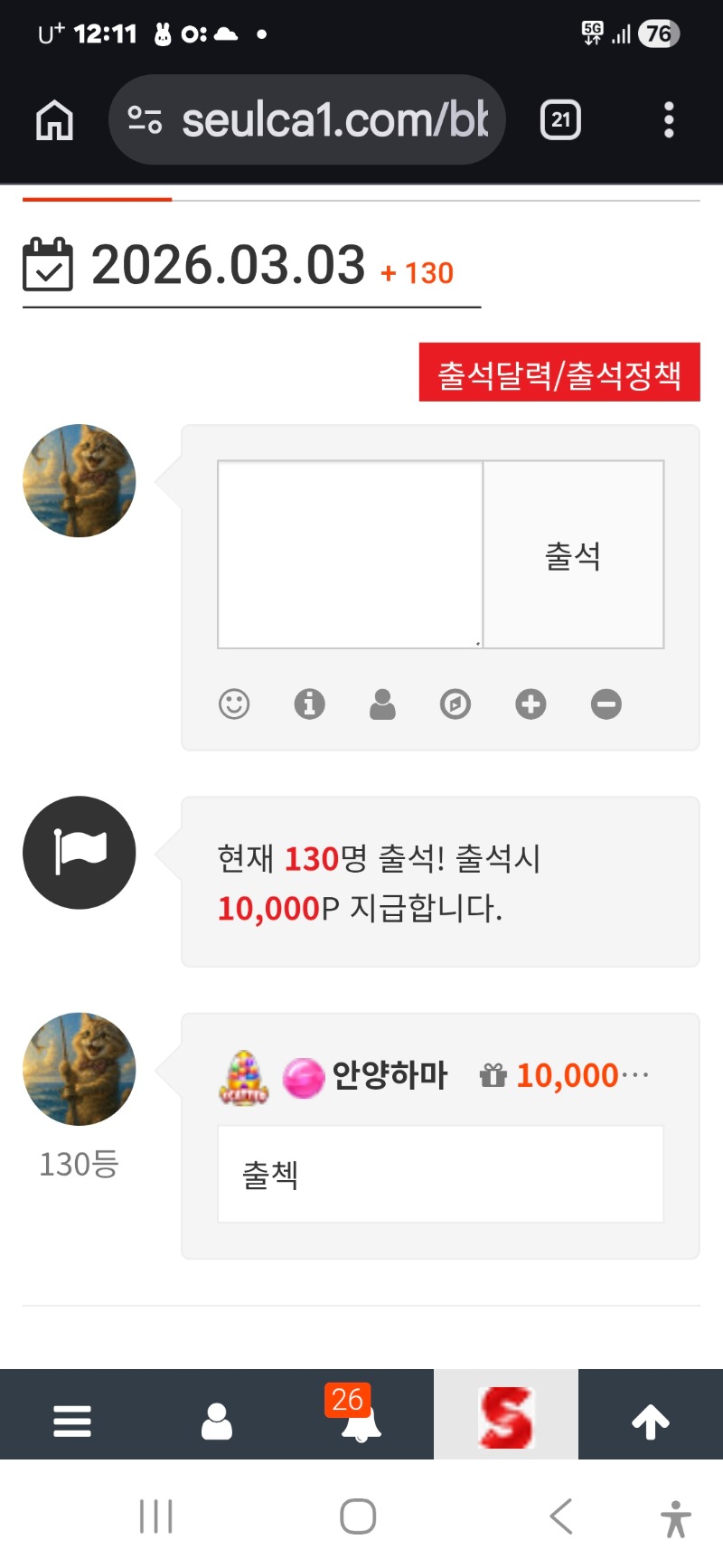723x1568 pixels.
Task: Open the hamburger menu in bottom bar
Action: tap(72, 1421)
